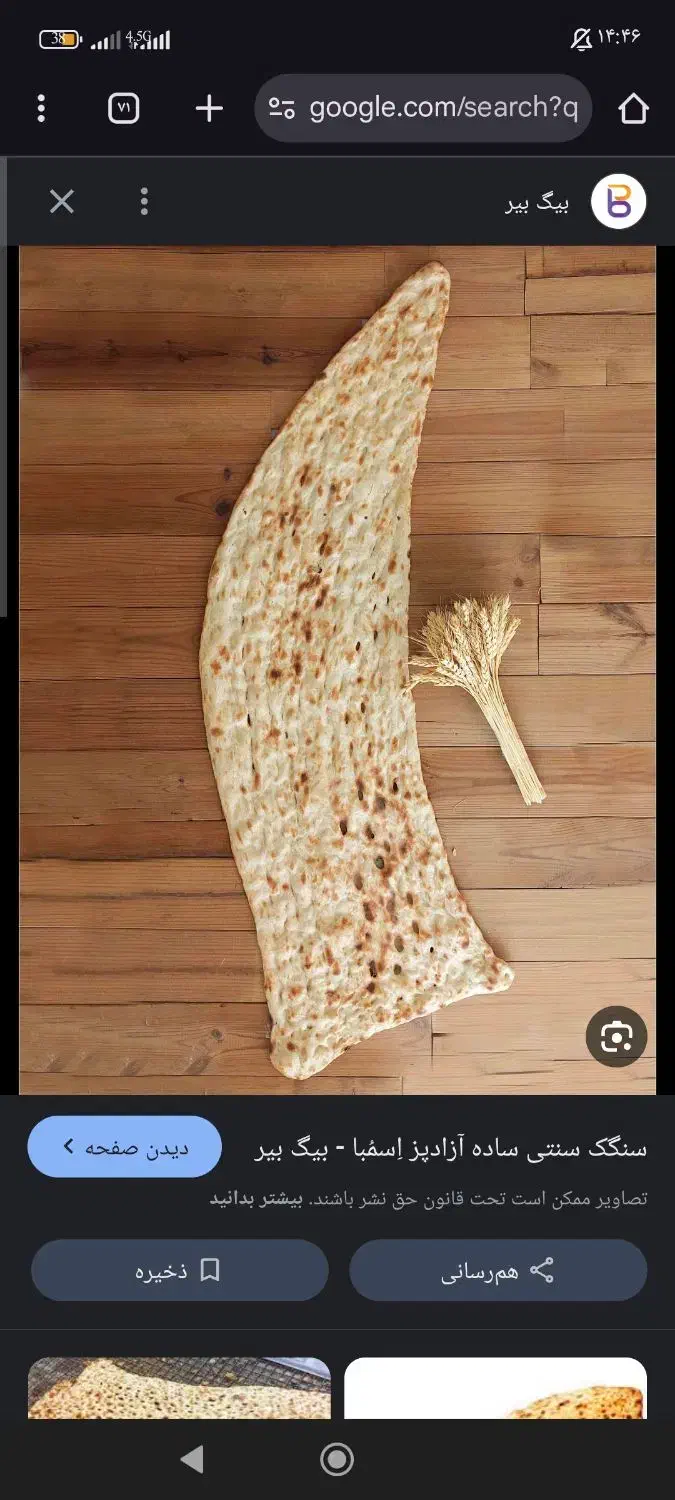Tap the دیدن صفحه button
Image resolution: width=675 pixels, height=1500 pixels.
tap(124, 1146)
